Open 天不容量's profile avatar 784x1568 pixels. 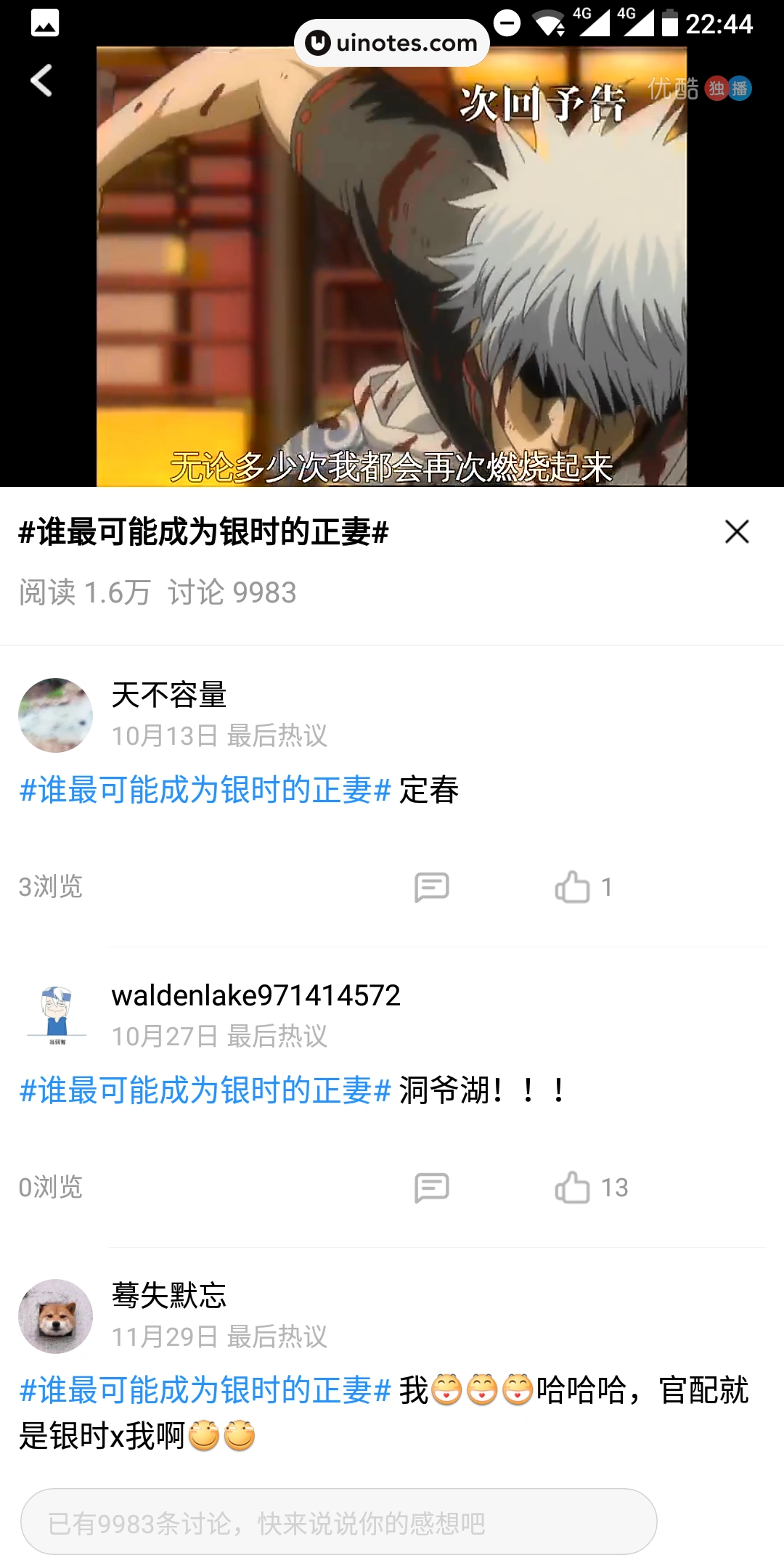[55, 715]
